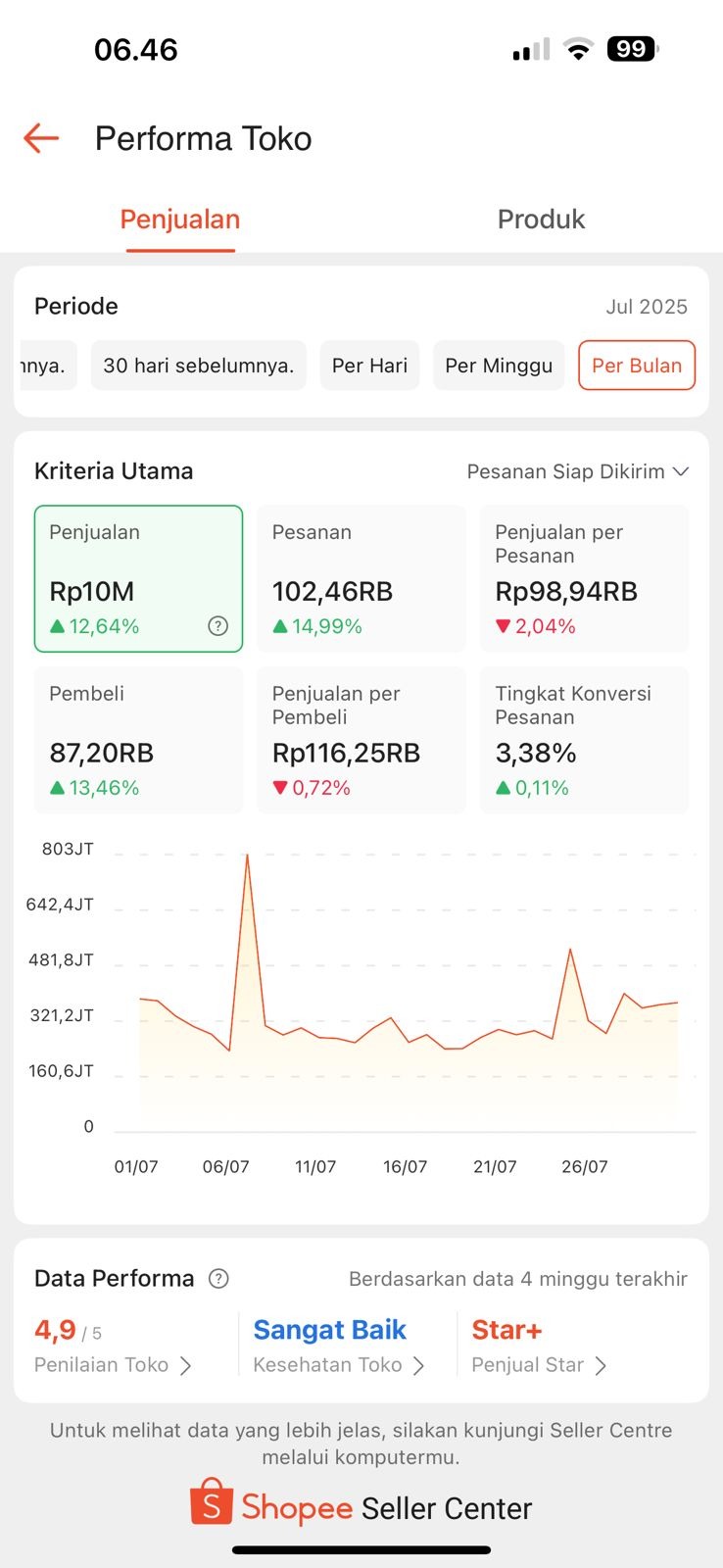The width and height of the screenshot is (723, 1568).
Task: Select the Penjualan per Pesanan card
Action: pyautogui.click(x=584, y=578)
